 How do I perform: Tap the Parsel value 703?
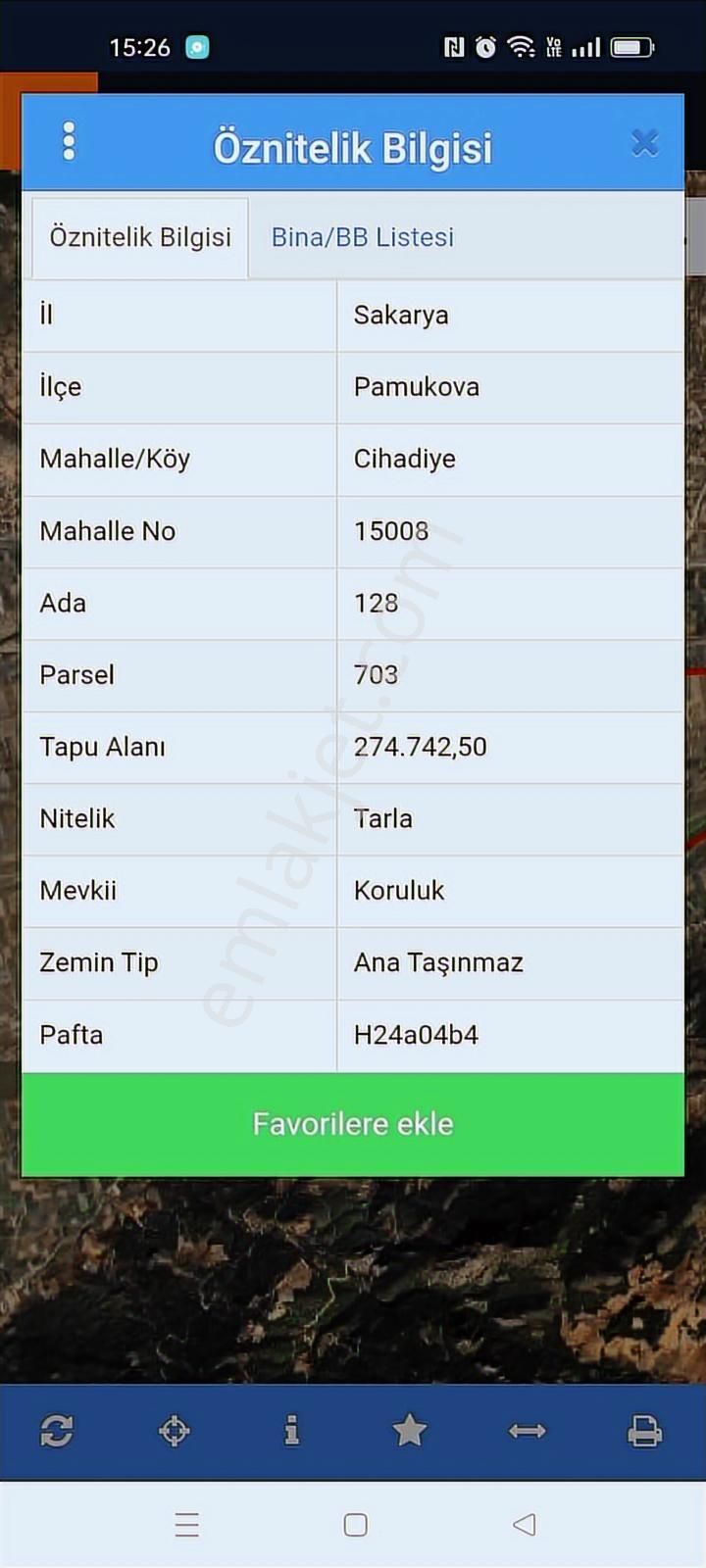tap(376, 675)
